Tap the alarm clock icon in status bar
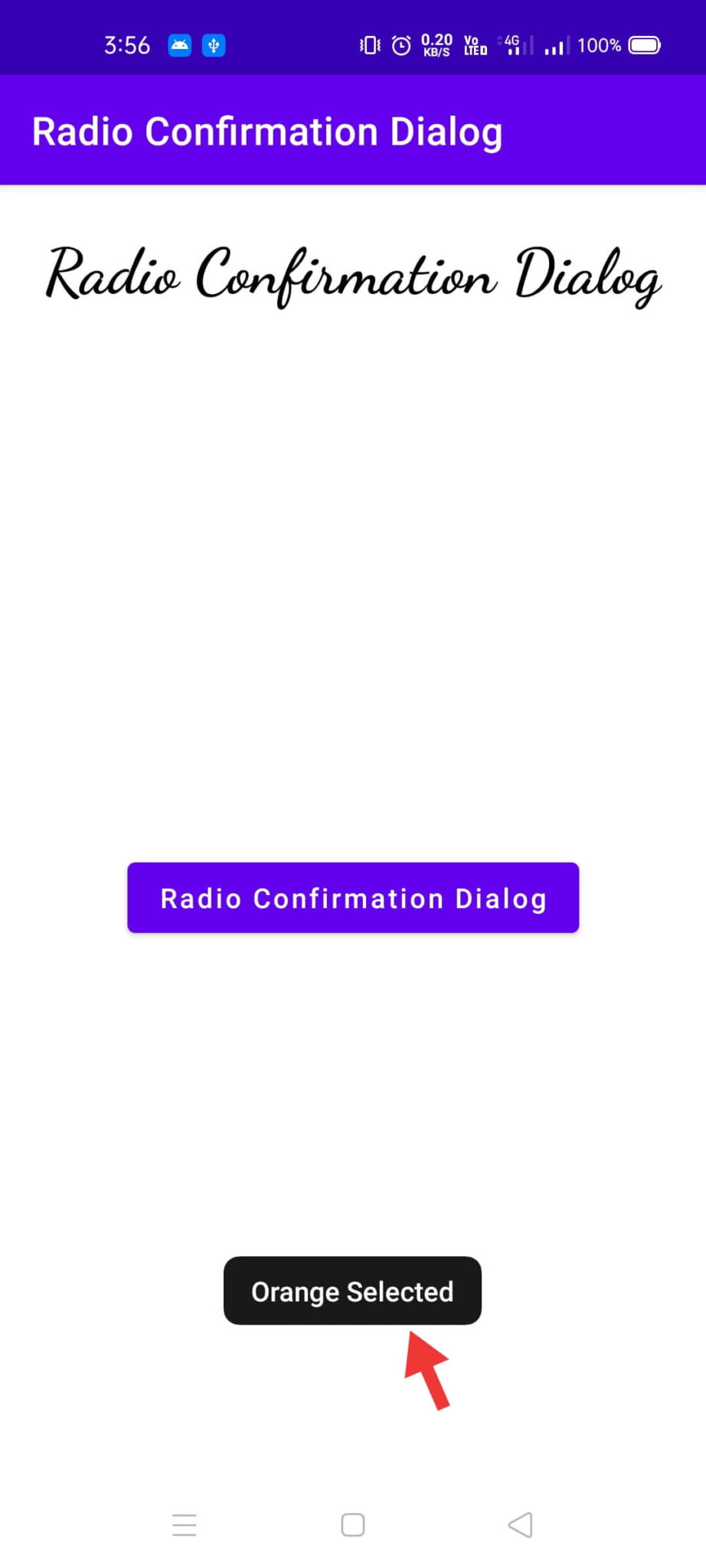The image size is (706, 1568). [401, 45]
